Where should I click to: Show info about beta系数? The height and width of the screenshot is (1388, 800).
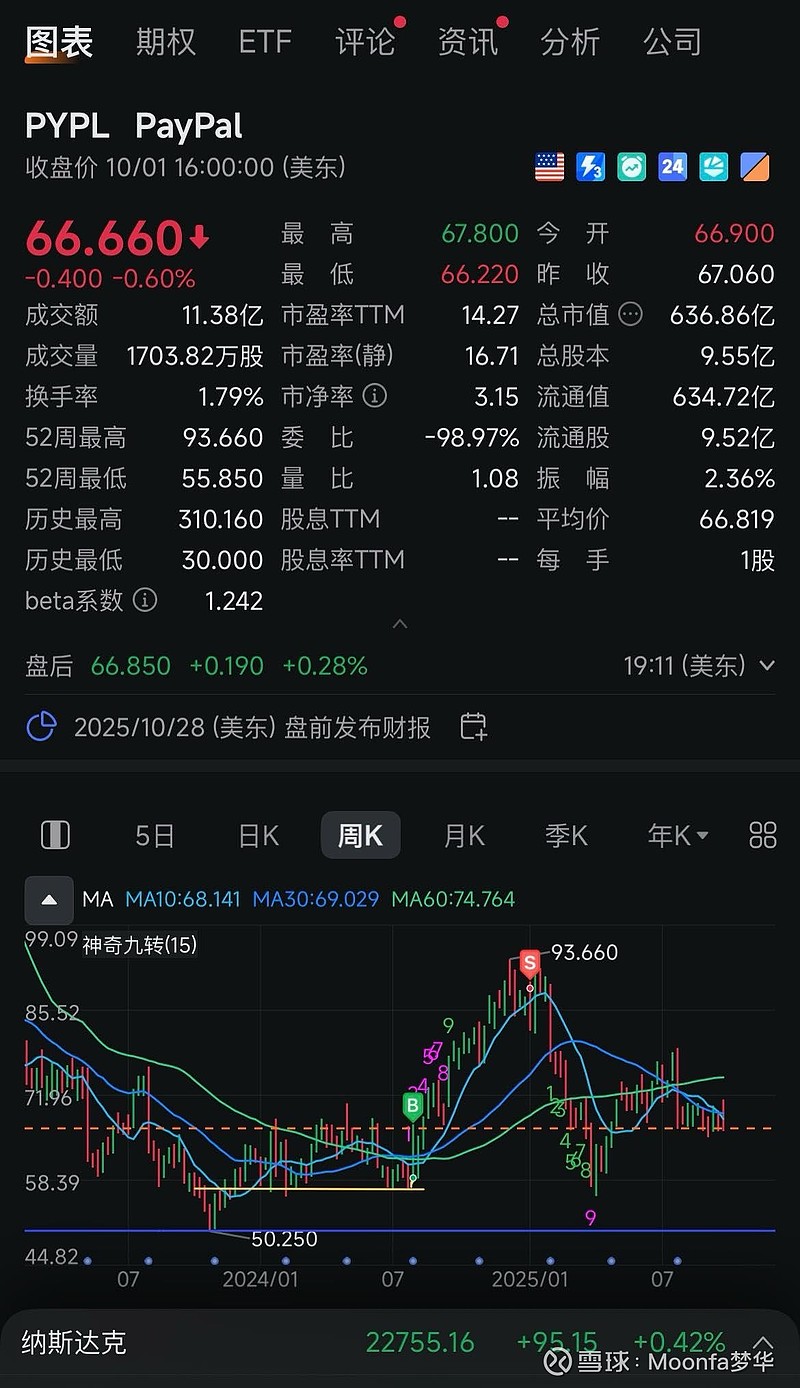tap(145, 601)
